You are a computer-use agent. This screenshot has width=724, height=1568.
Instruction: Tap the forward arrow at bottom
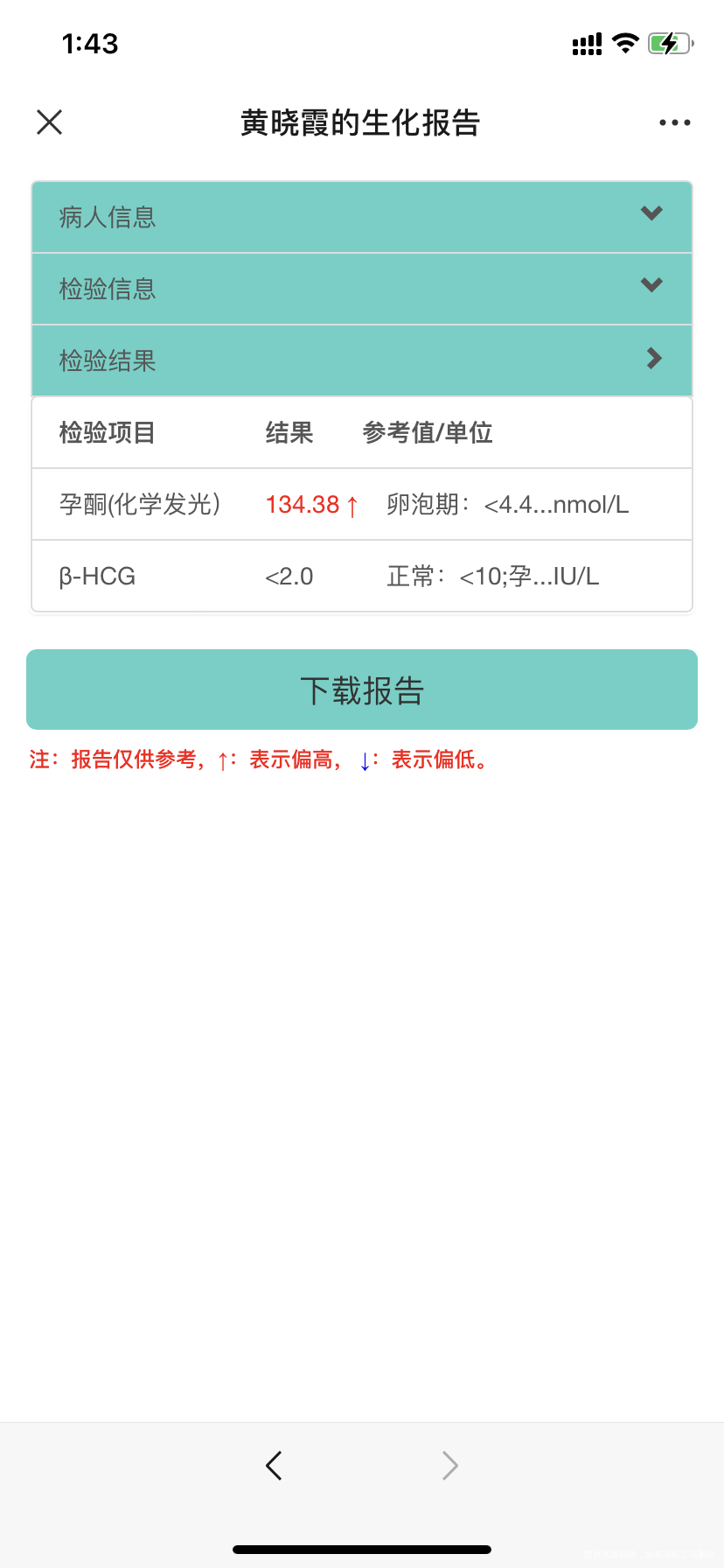coord(449,1465)
